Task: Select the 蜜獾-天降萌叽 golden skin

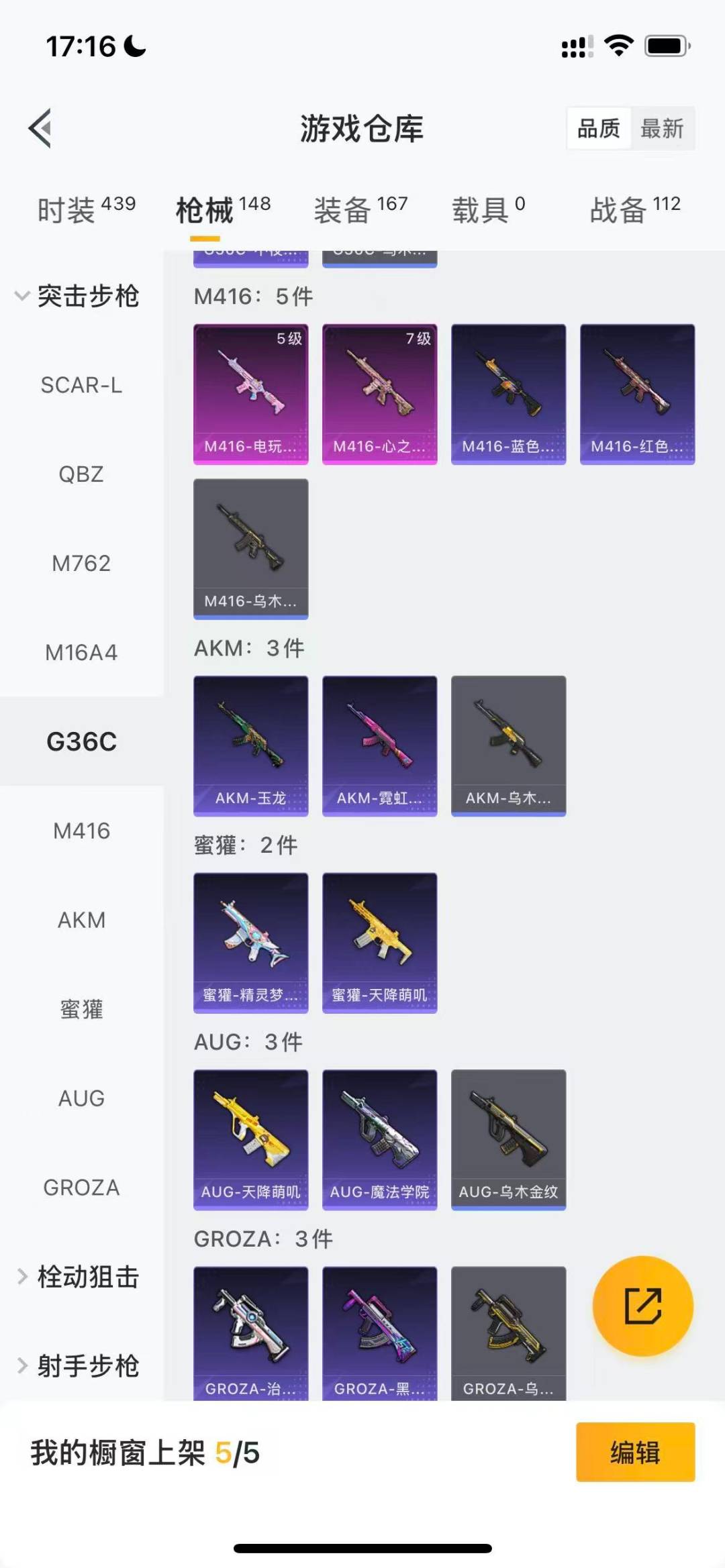Action: pyautogui.click(x=379, y=943)
